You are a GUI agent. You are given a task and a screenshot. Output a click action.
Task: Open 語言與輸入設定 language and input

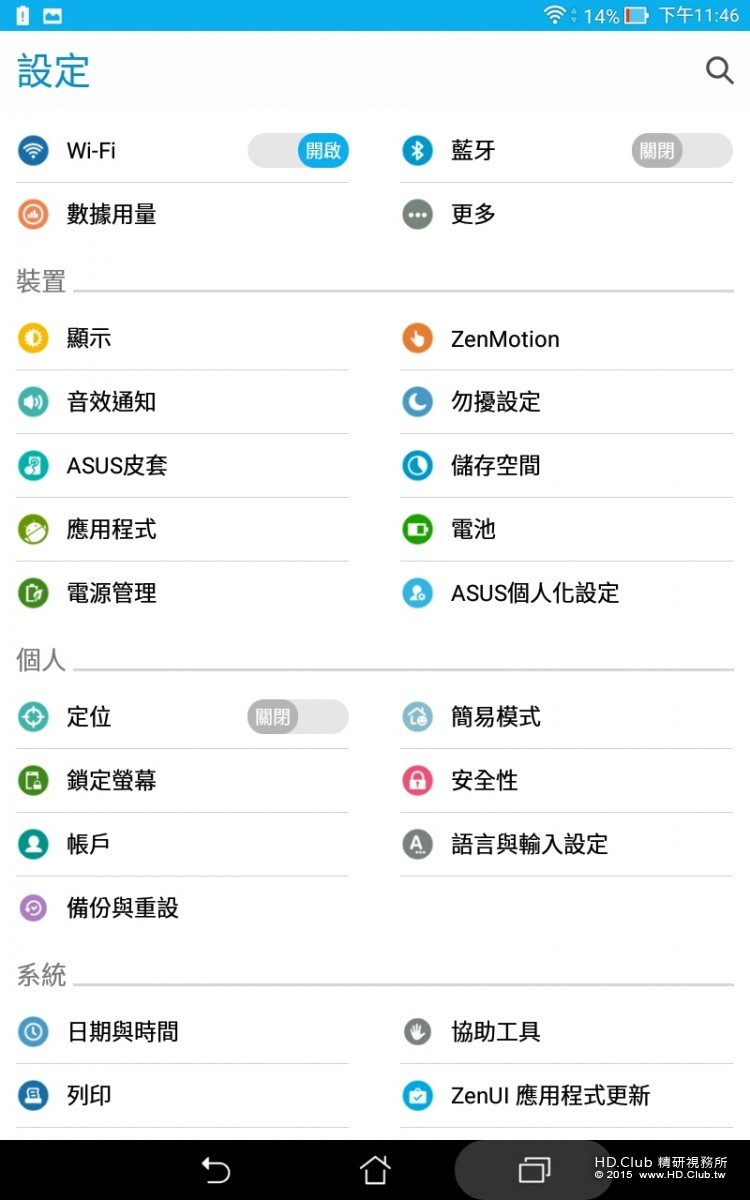click(x=529, y=844)
